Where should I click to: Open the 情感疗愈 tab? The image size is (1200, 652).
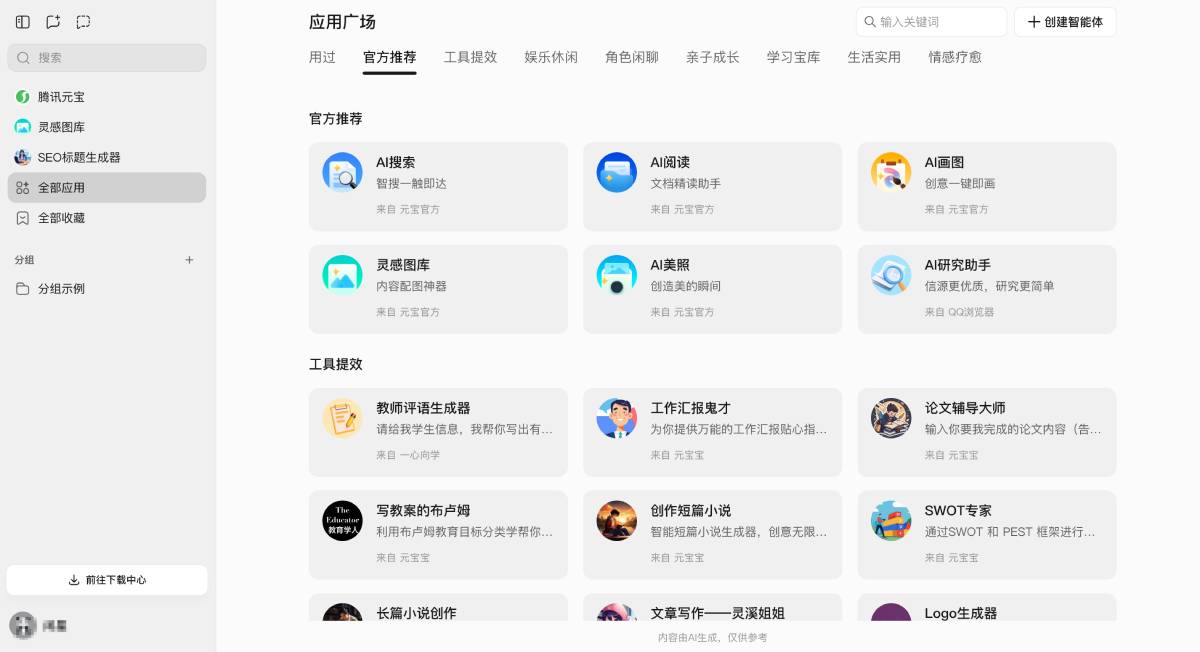(955, 57)
